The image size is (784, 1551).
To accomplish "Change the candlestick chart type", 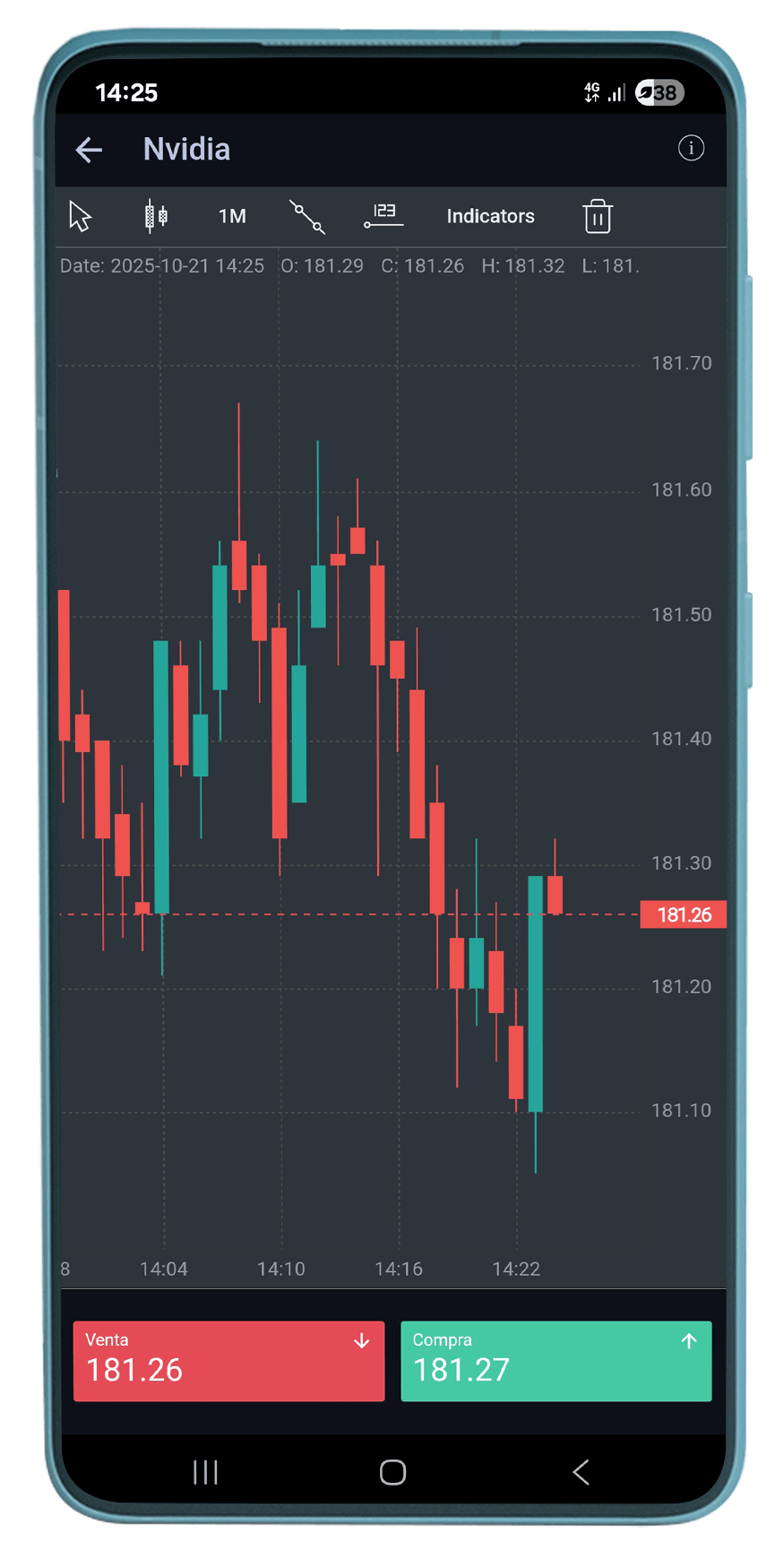I will [156, 216].
